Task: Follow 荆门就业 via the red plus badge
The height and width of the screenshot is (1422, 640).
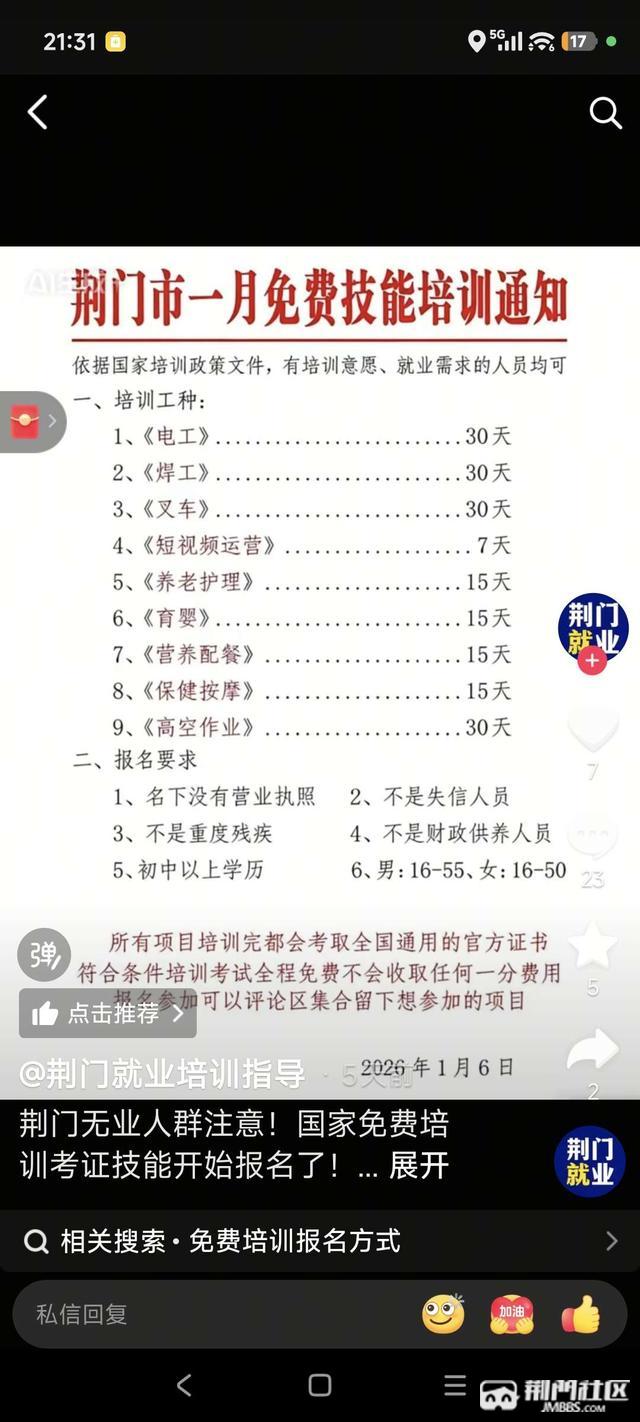Action: [593, 660]
